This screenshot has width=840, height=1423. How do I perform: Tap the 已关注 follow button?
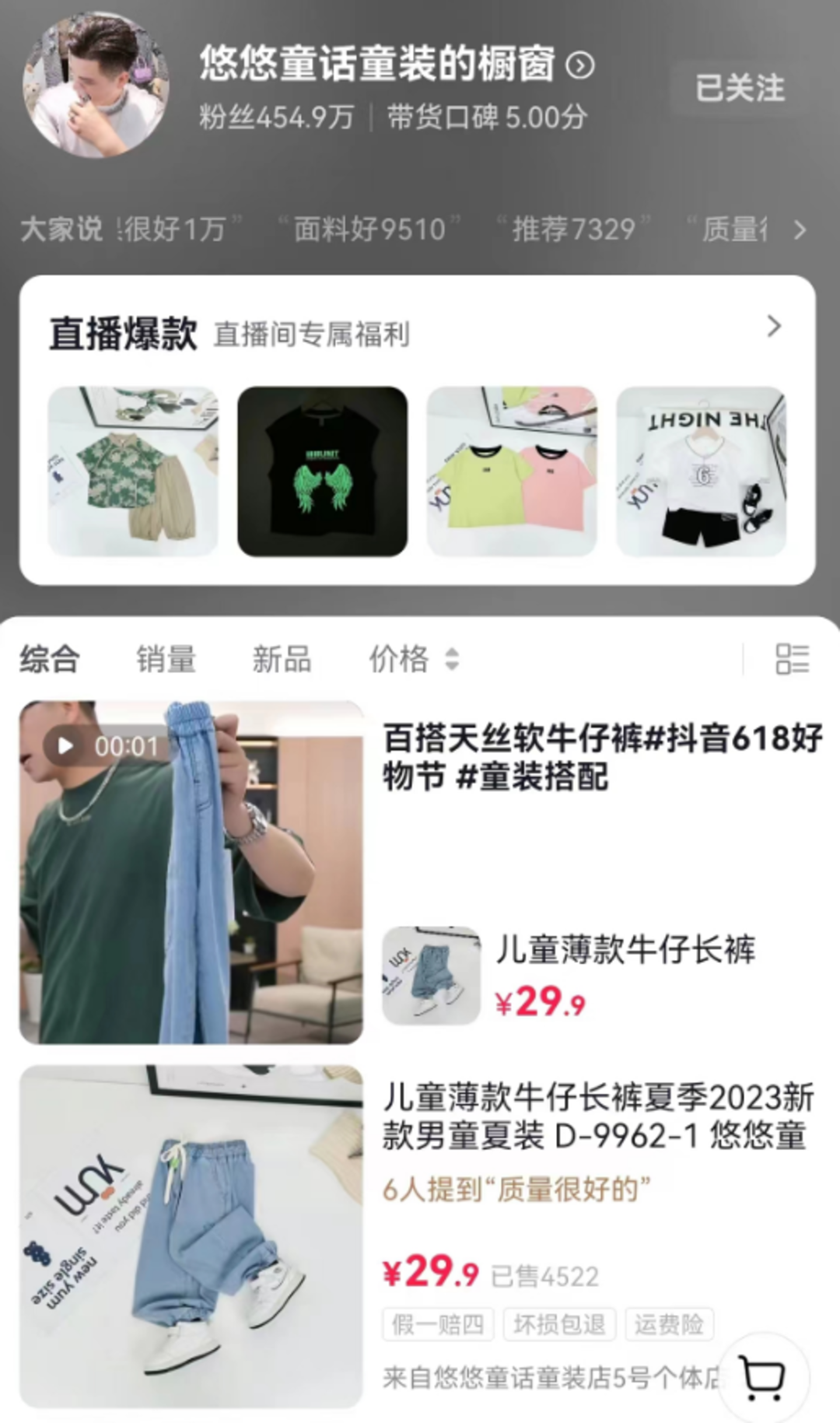pos(740,88)
